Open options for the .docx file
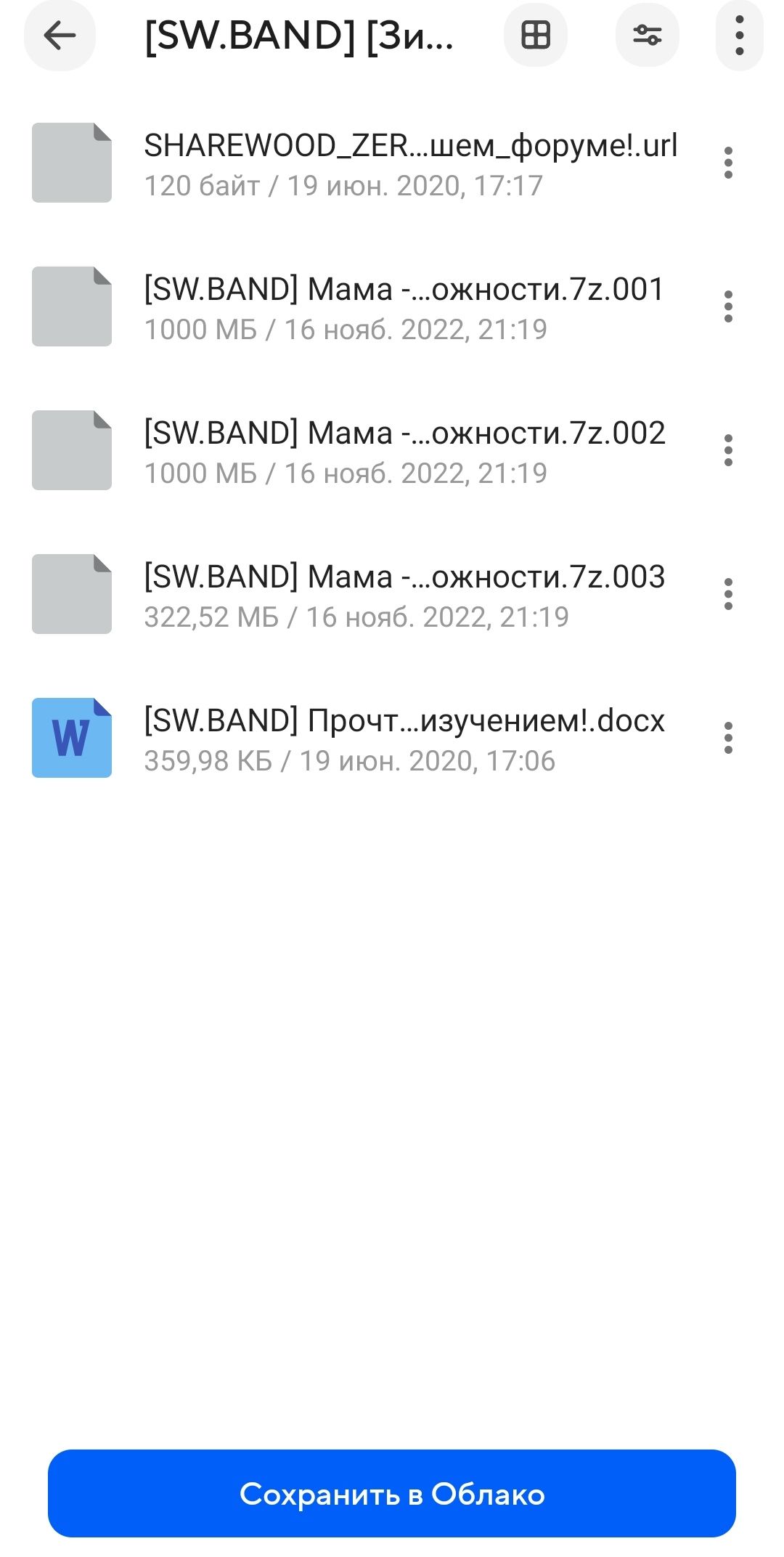The width and height of the screenshot is (784, 1557). [728, 738]
